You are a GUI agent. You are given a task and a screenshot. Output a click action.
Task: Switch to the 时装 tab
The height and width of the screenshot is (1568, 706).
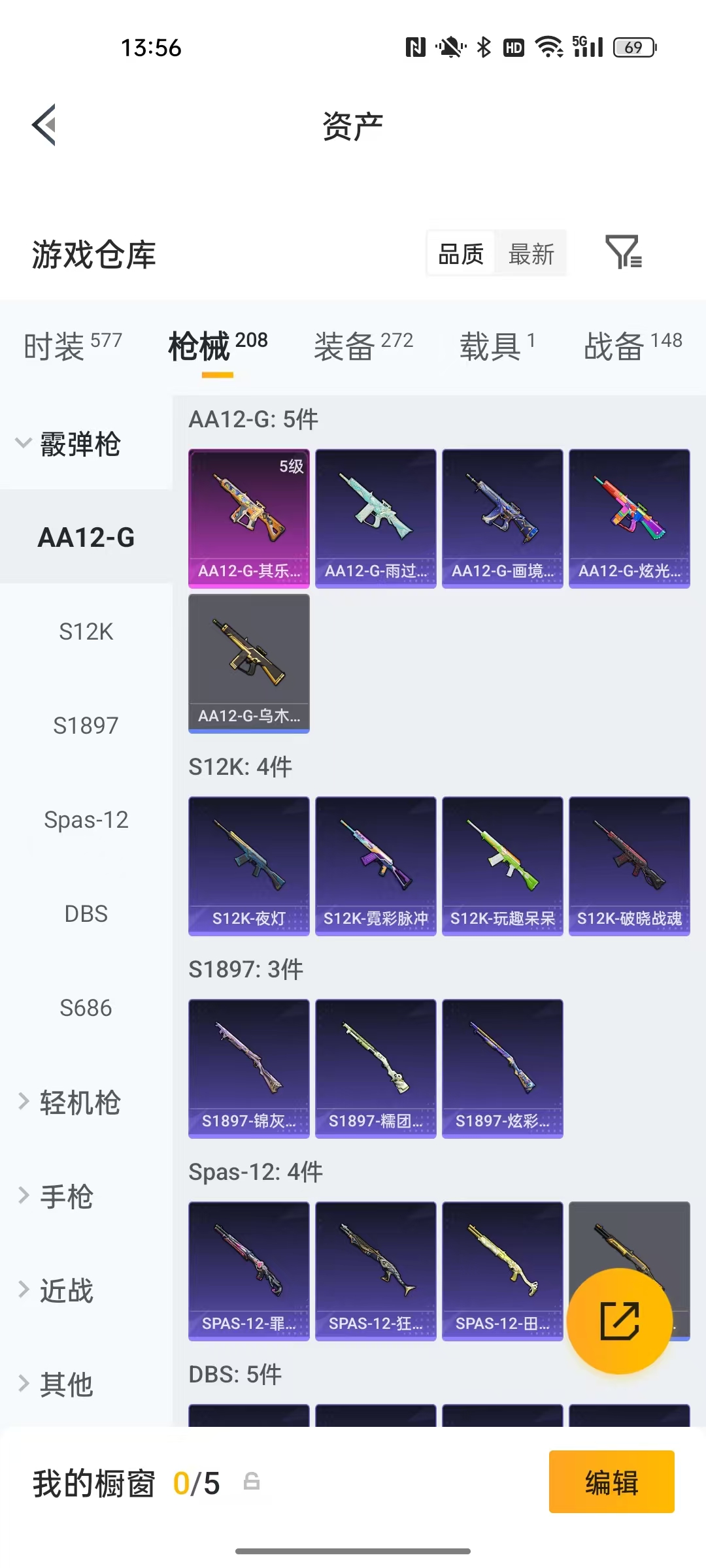pyautogui.click(x=73, y=346)
